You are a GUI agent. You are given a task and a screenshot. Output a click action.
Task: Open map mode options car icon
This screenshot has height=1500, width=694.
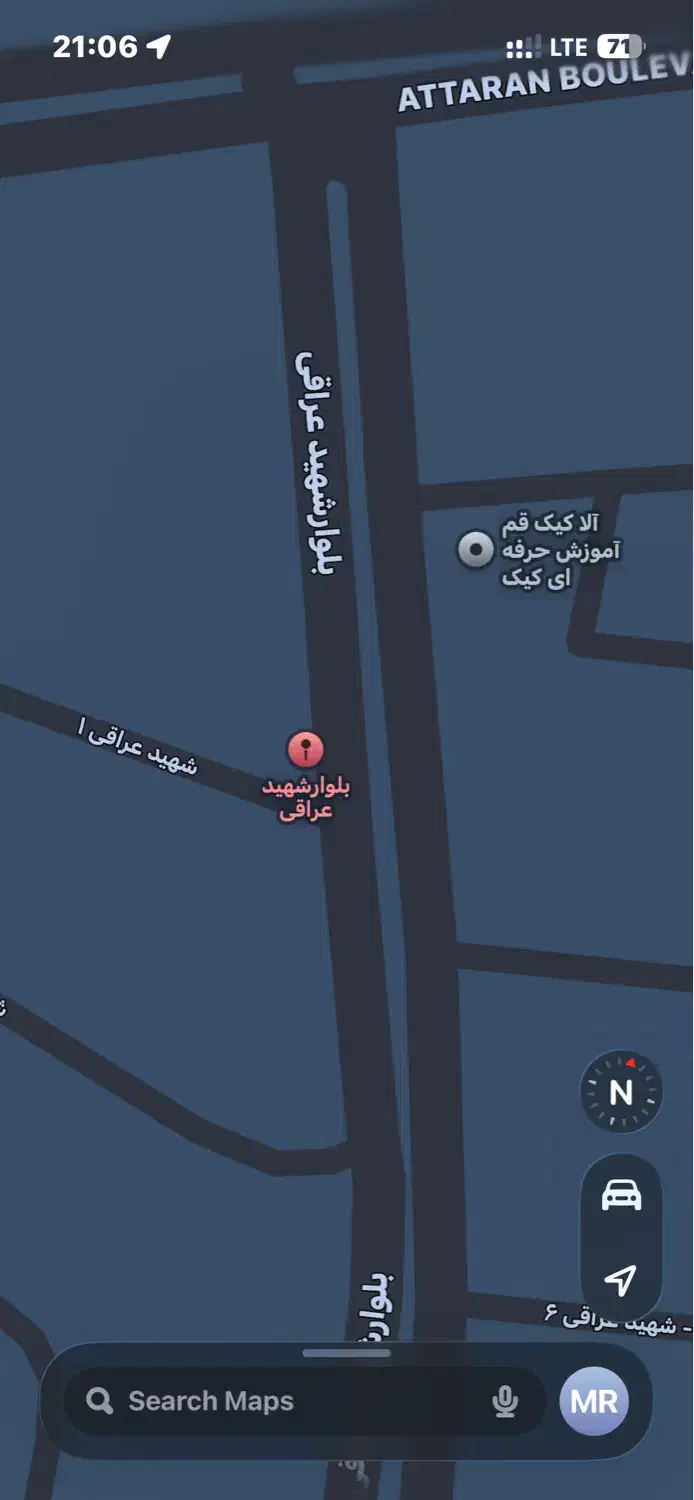click(621, 1195)
